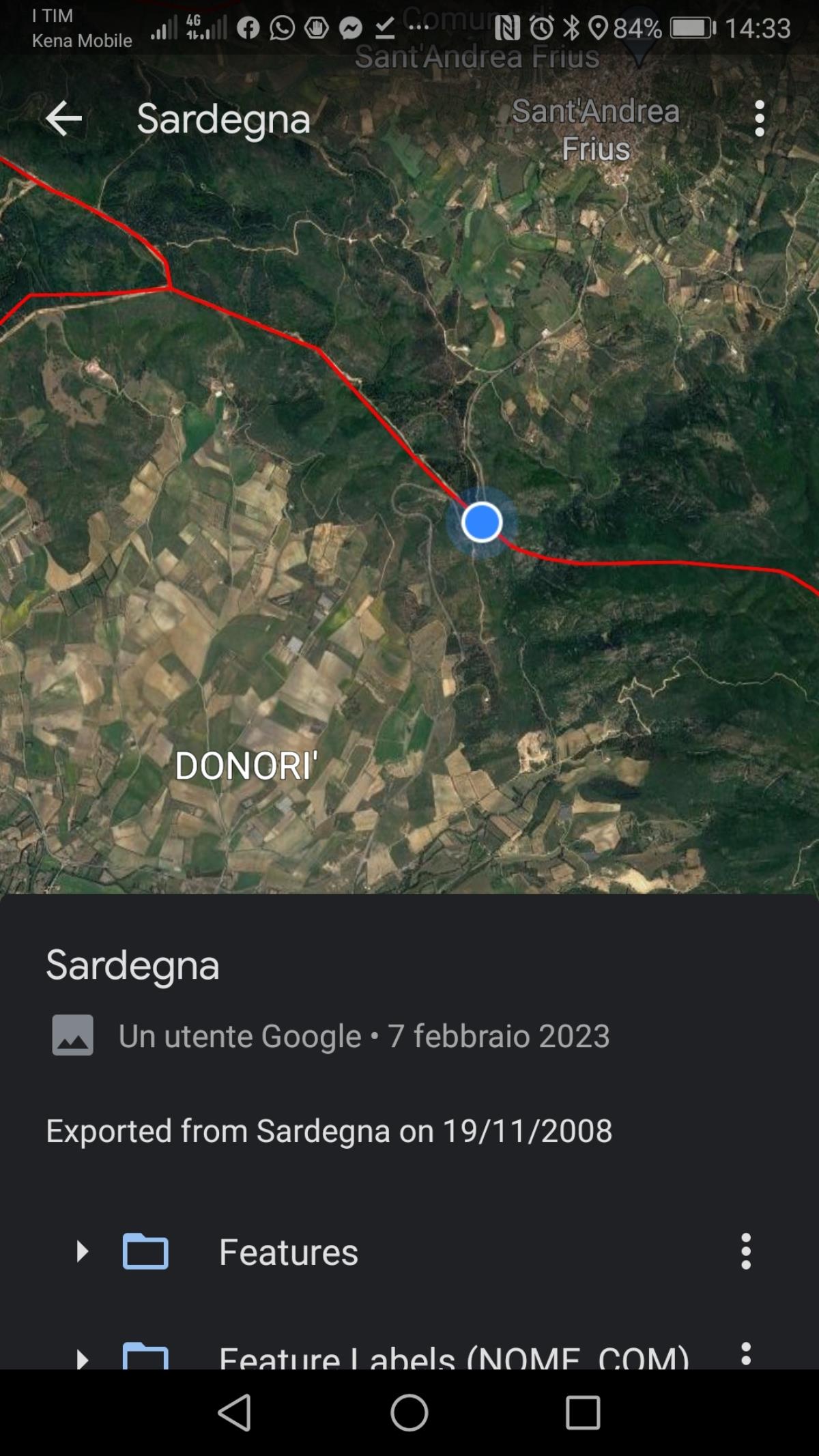
Task: Open recent apps from navigation bar
Action: coord(583,1412)
